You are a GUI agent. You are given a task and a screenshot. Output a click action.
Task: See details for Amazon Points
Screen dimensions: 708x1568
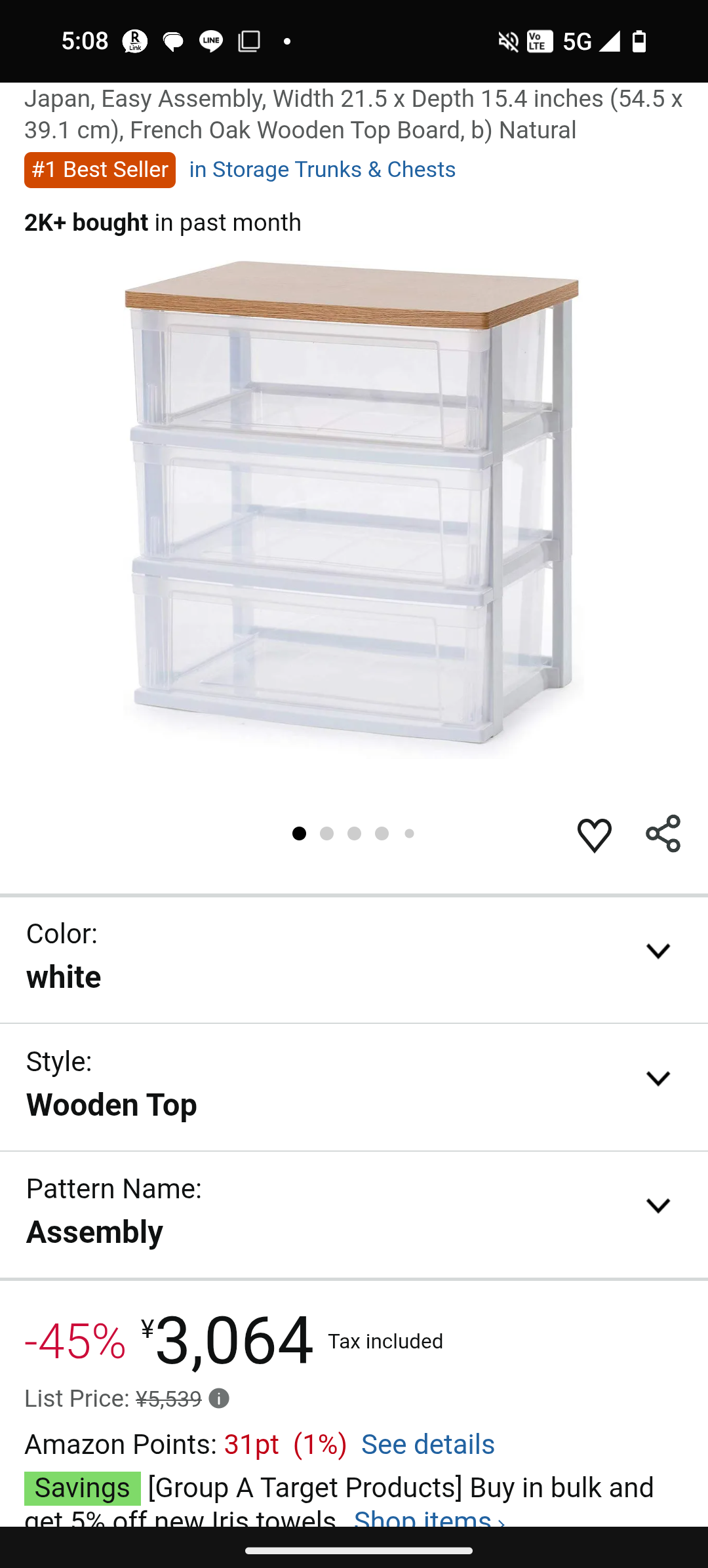[427, 1445]
